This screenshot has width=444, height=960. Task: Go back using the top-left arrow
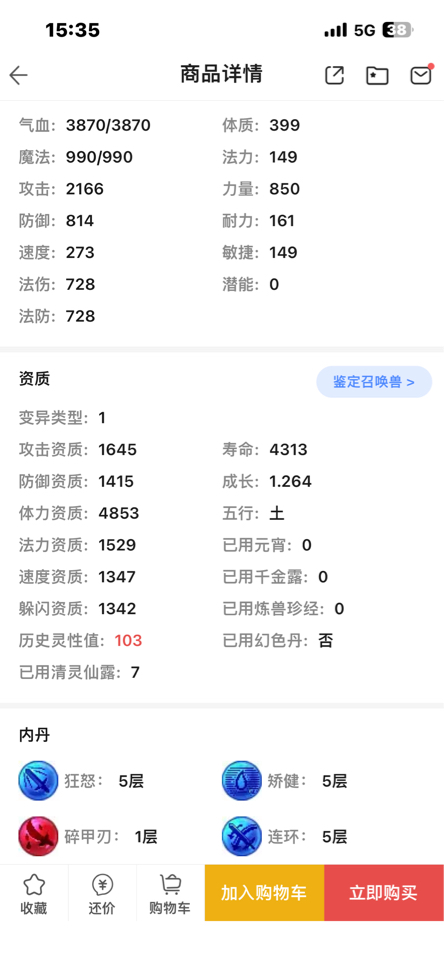click(x=19, y=75)
